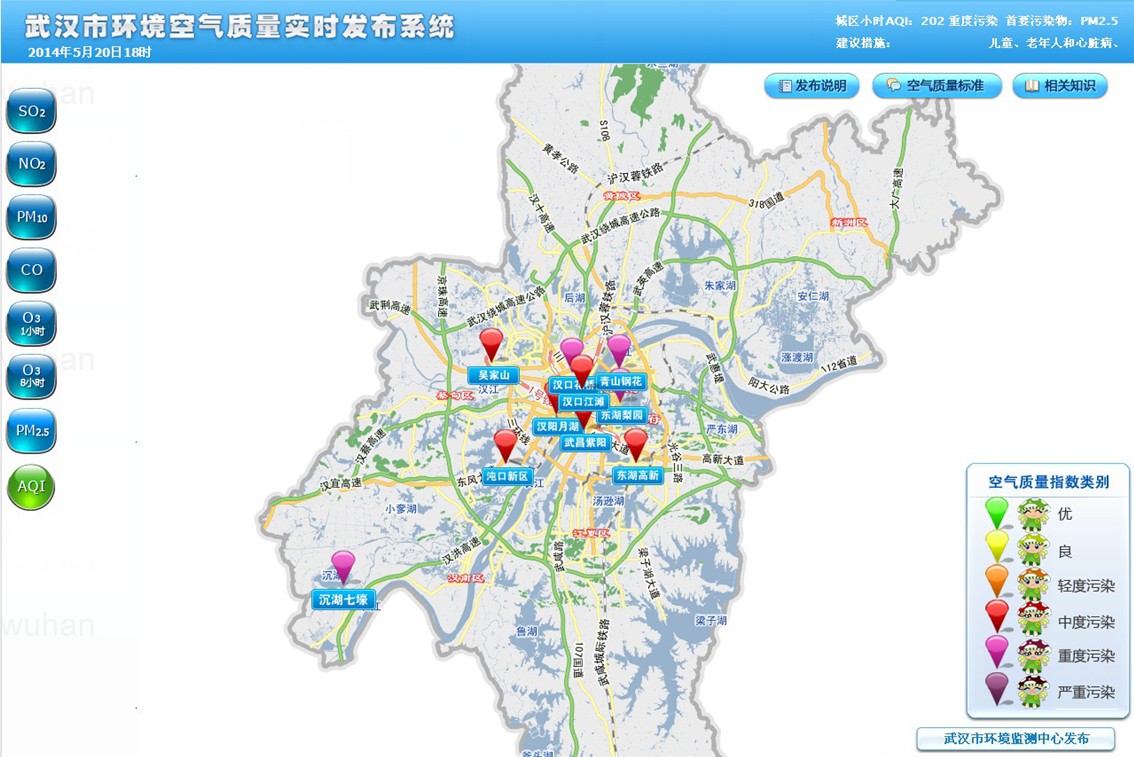Select the NO2 pollutant button
This screenshot has height=757, width=1134.
31,164
